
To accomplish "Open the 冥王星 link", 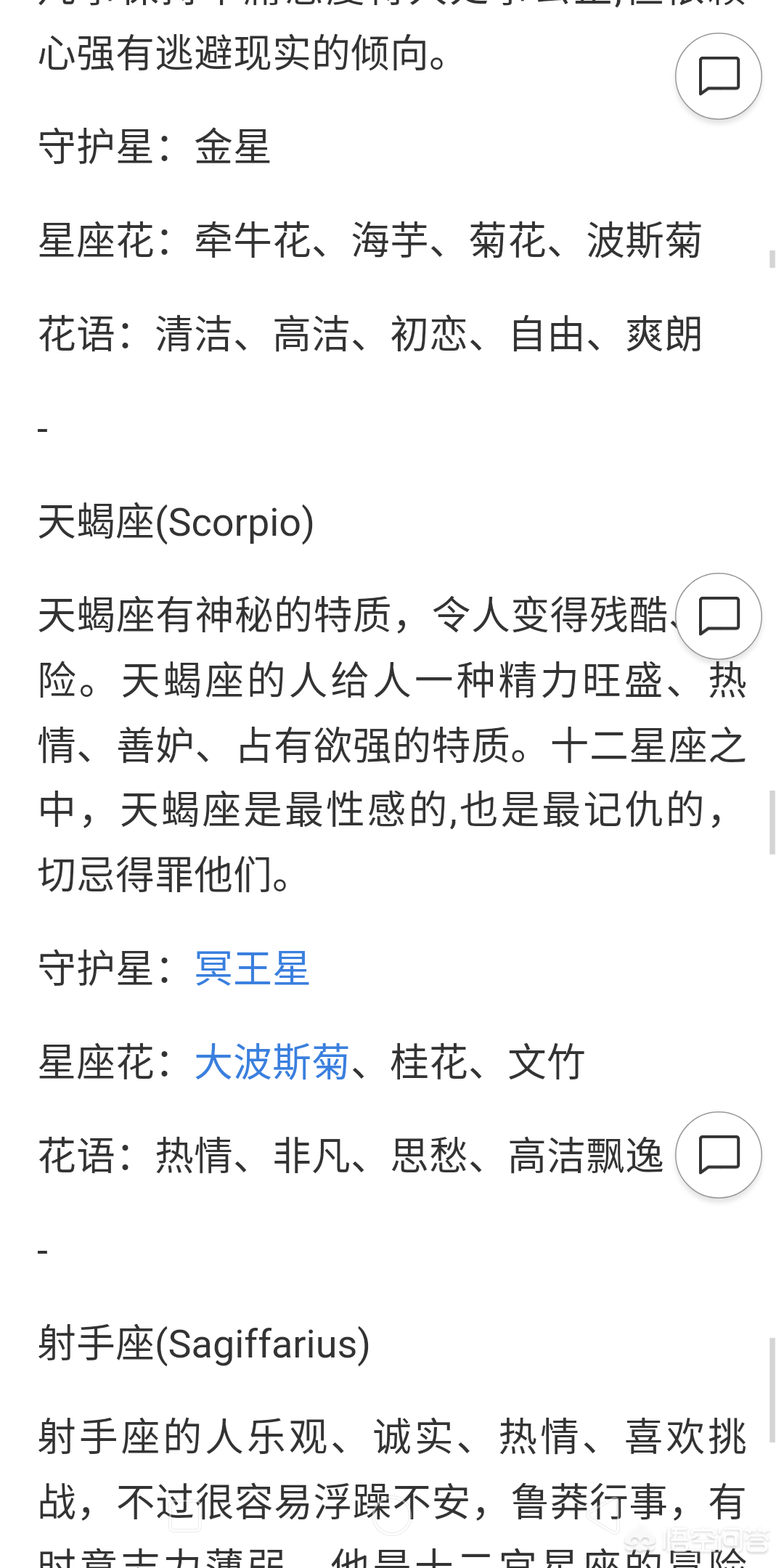I will [252, 969].
